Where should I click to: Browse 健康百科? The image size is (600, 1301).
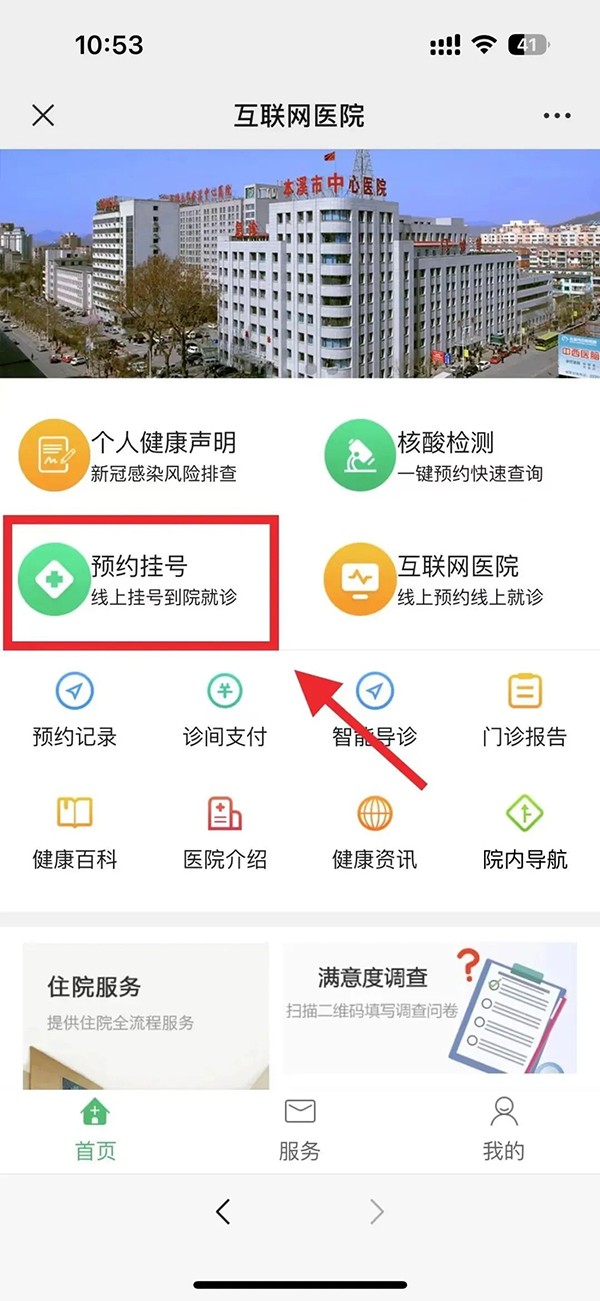pyautogui.click(x=75, y=832)
